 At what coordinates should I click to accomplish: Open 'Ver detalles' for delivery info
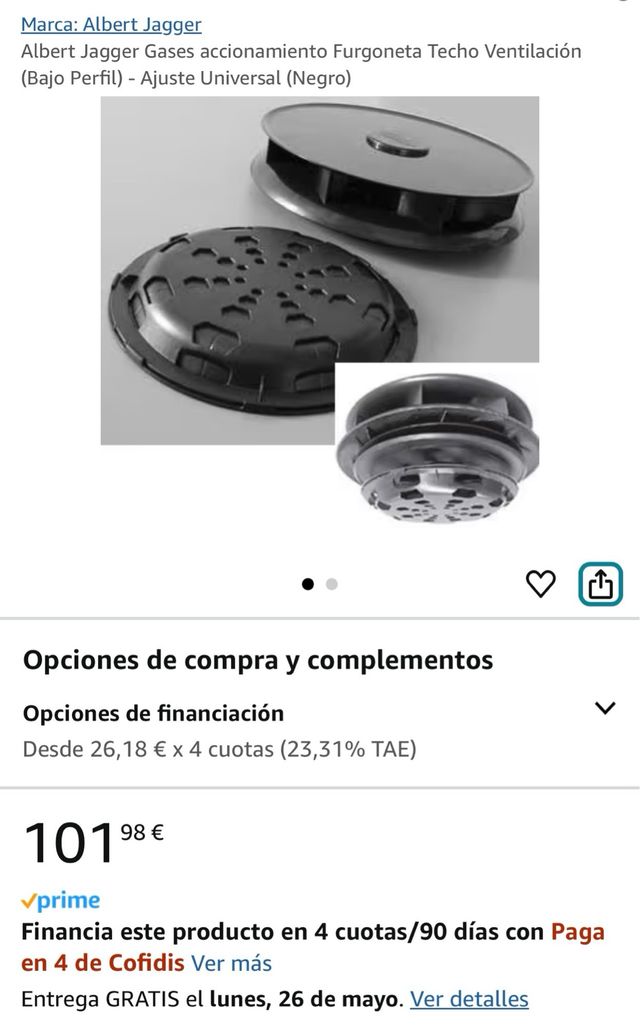click(x=469, y=998)
